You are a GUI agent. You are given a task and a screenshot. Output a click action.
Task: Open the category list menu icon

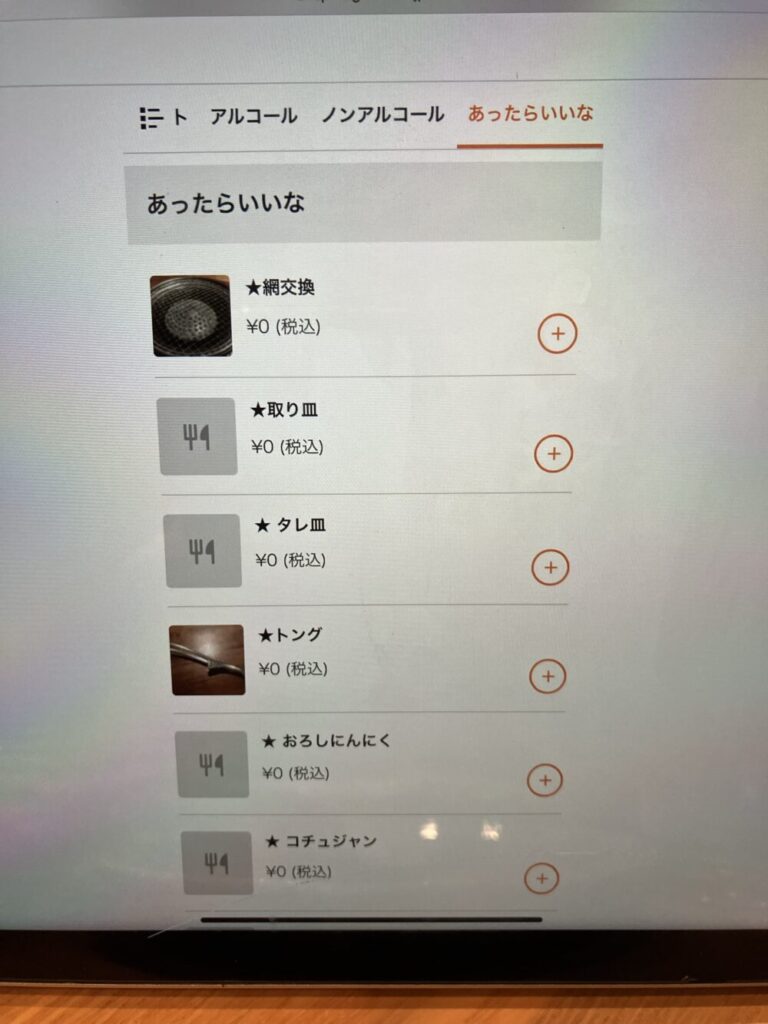pos(150,118)
